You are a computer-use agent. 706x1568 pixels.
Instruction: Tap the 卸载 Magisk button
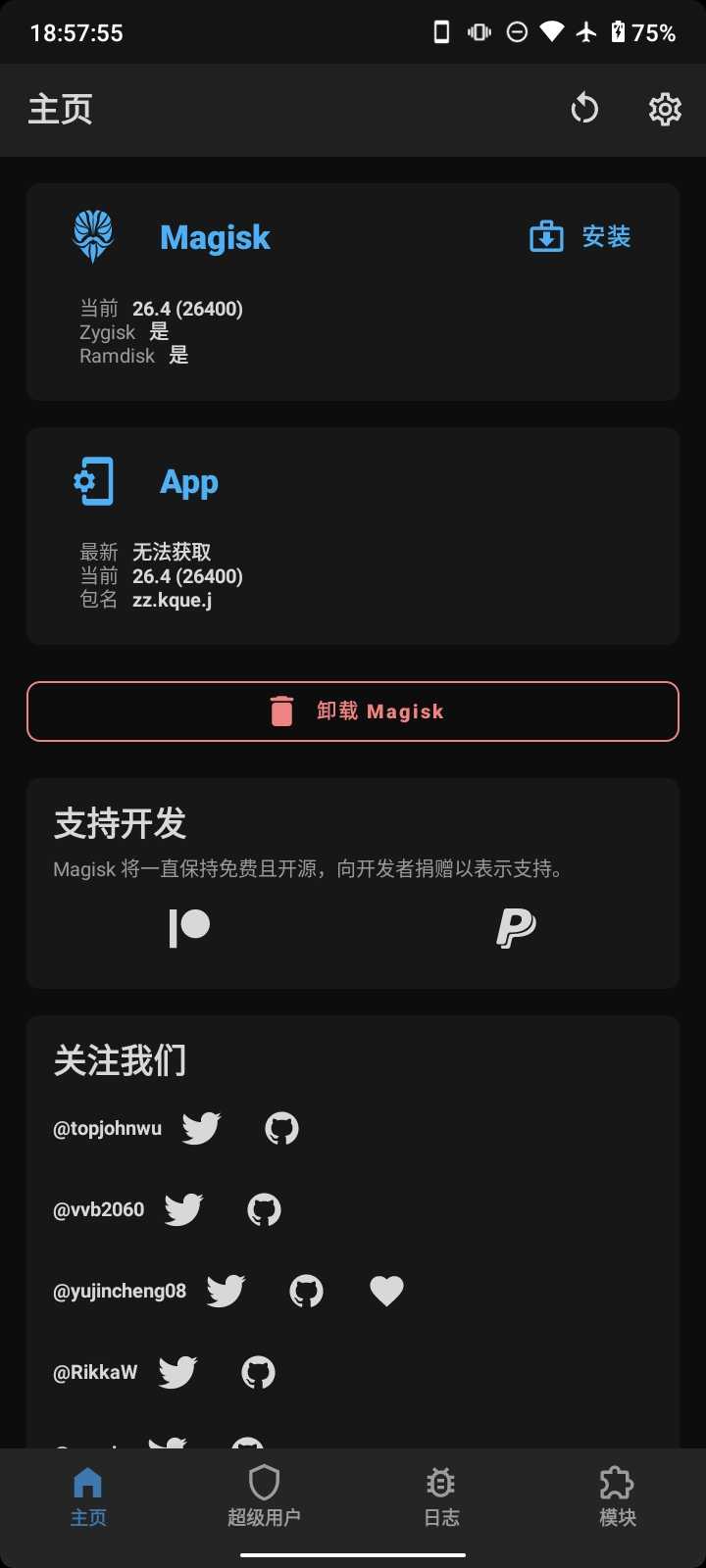(353, 711)
